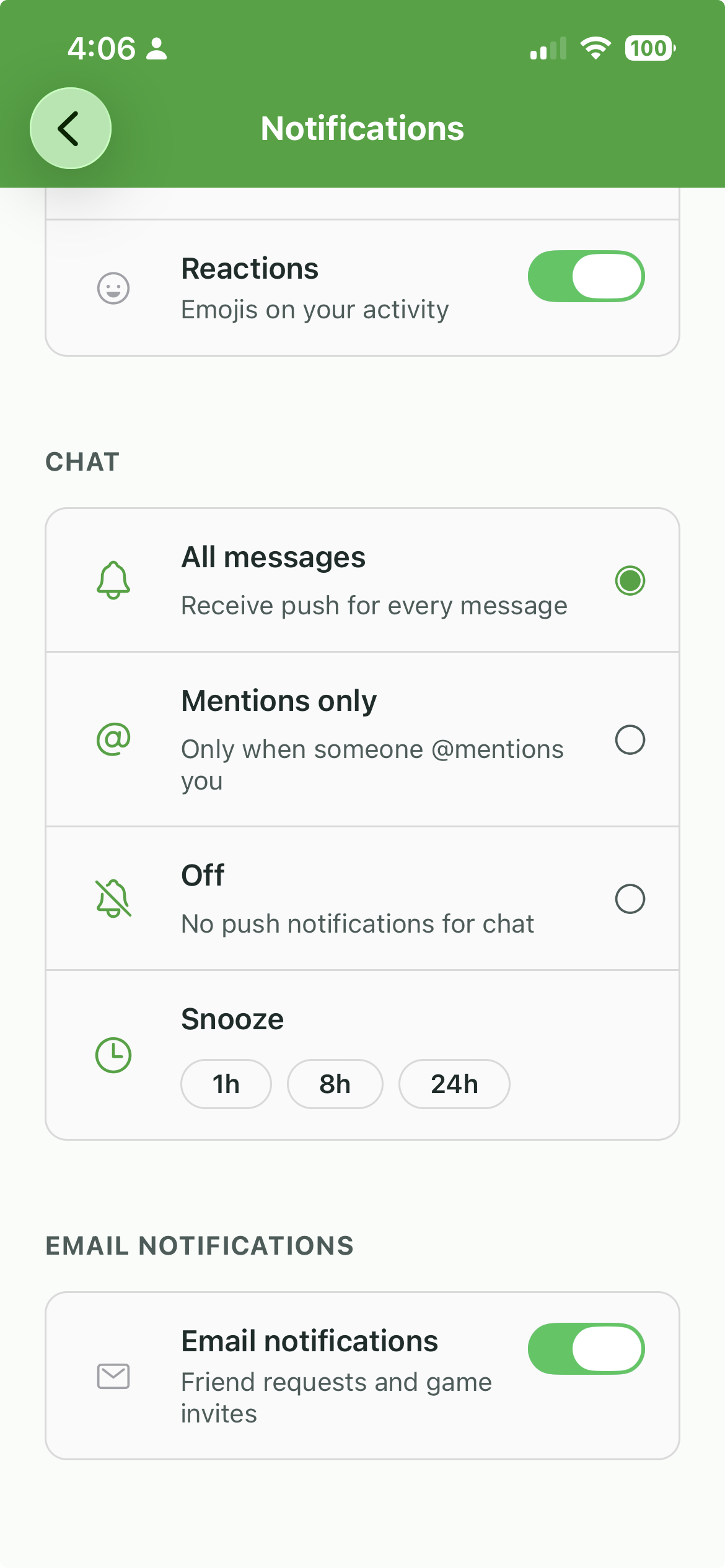Turn off Reactions notifications
Viewport: 725px width, 1568px height.
[586, 276]
